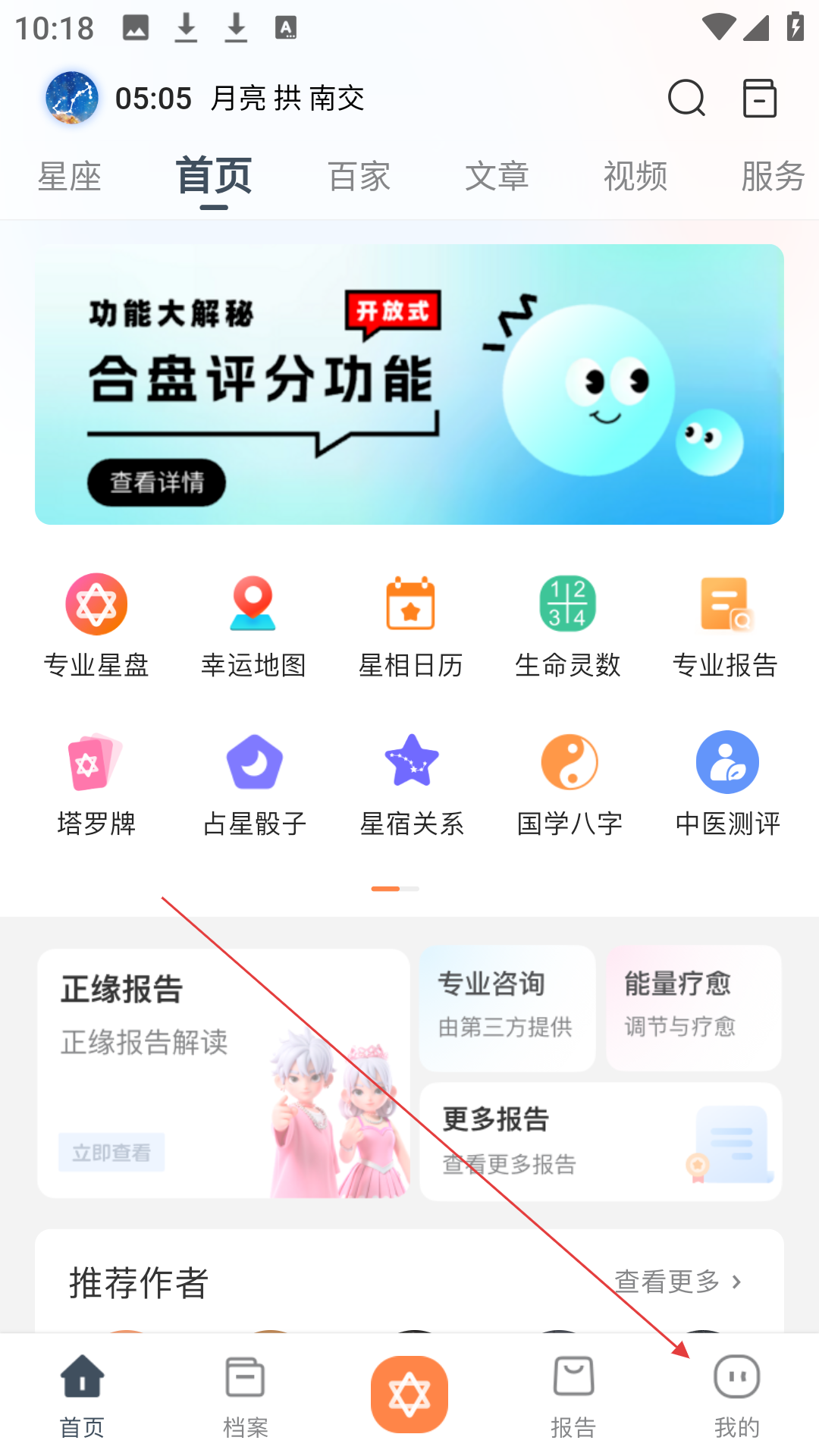Switch to the 百家 tab
This screenshot has width=819, height=1456.
tap(359, 177)
